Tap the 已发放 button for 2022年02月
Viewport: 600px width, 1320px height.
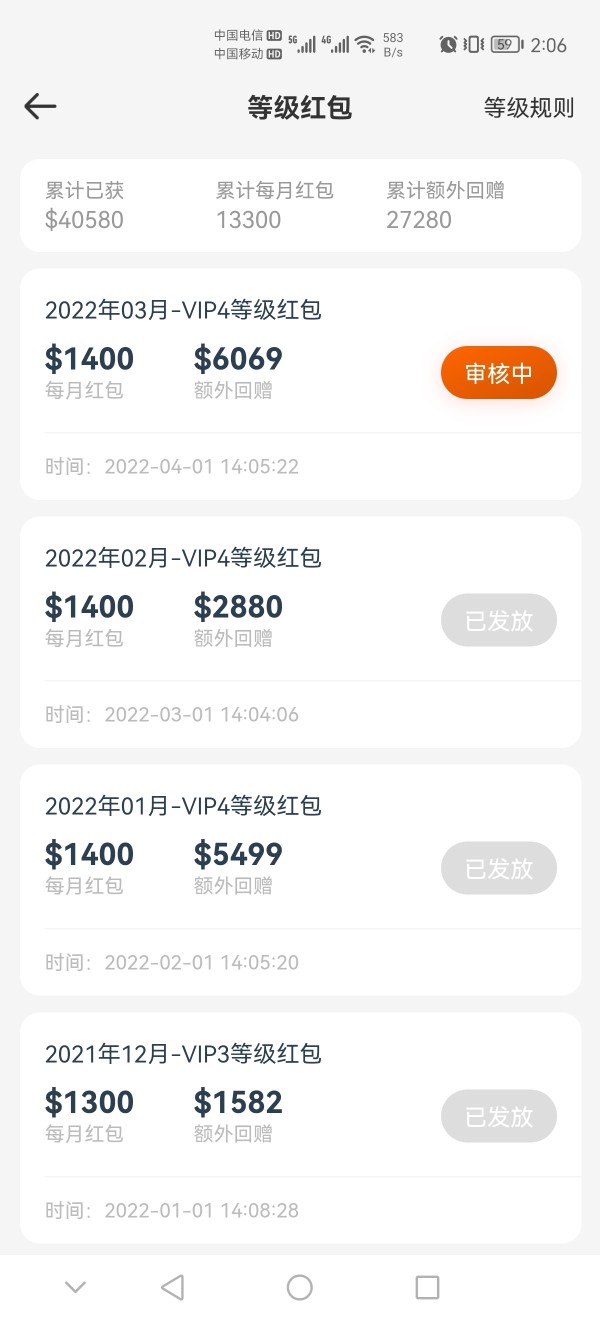[x=499, y=621]
